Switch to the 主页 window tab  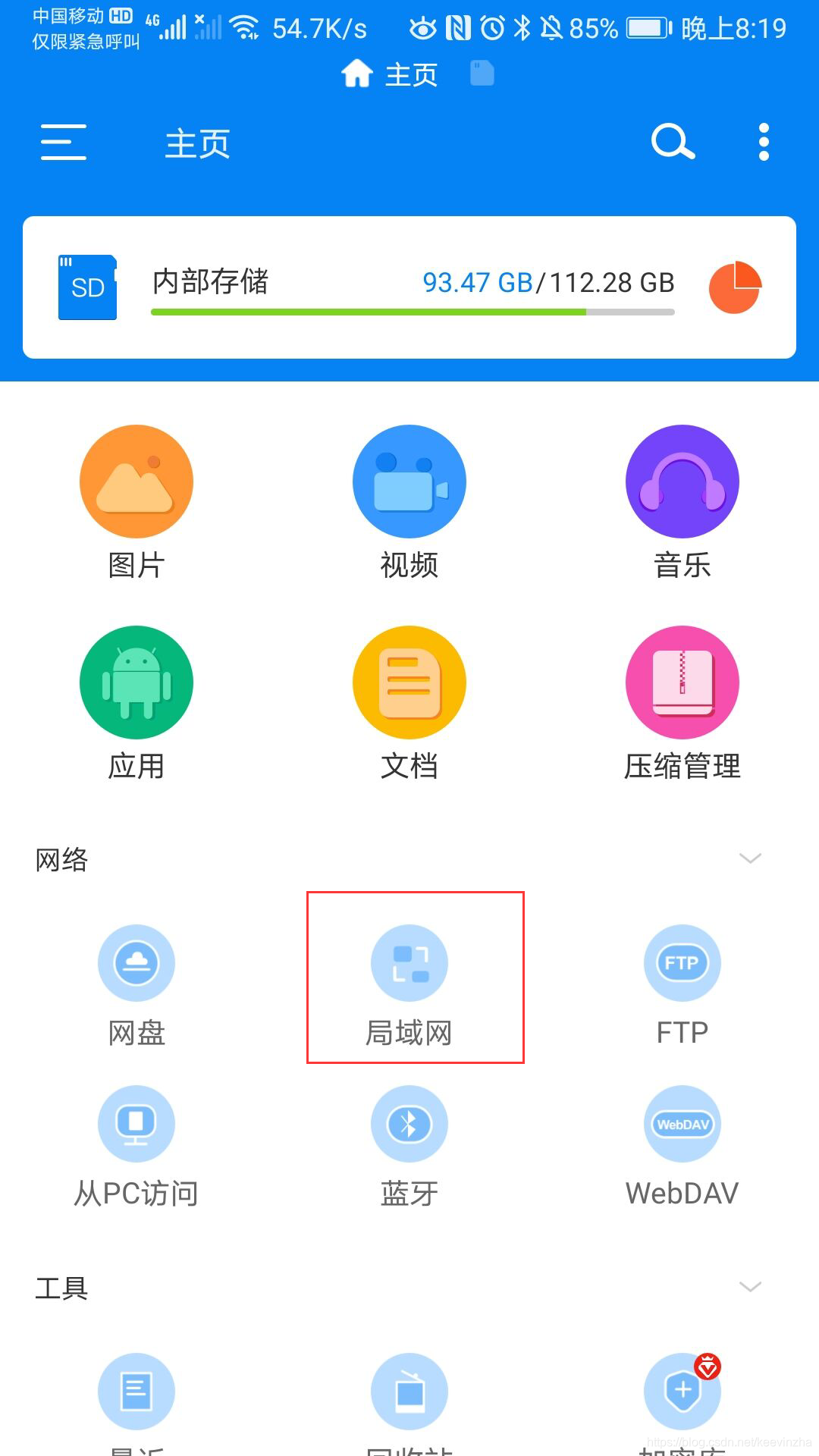tap(390, 74)
